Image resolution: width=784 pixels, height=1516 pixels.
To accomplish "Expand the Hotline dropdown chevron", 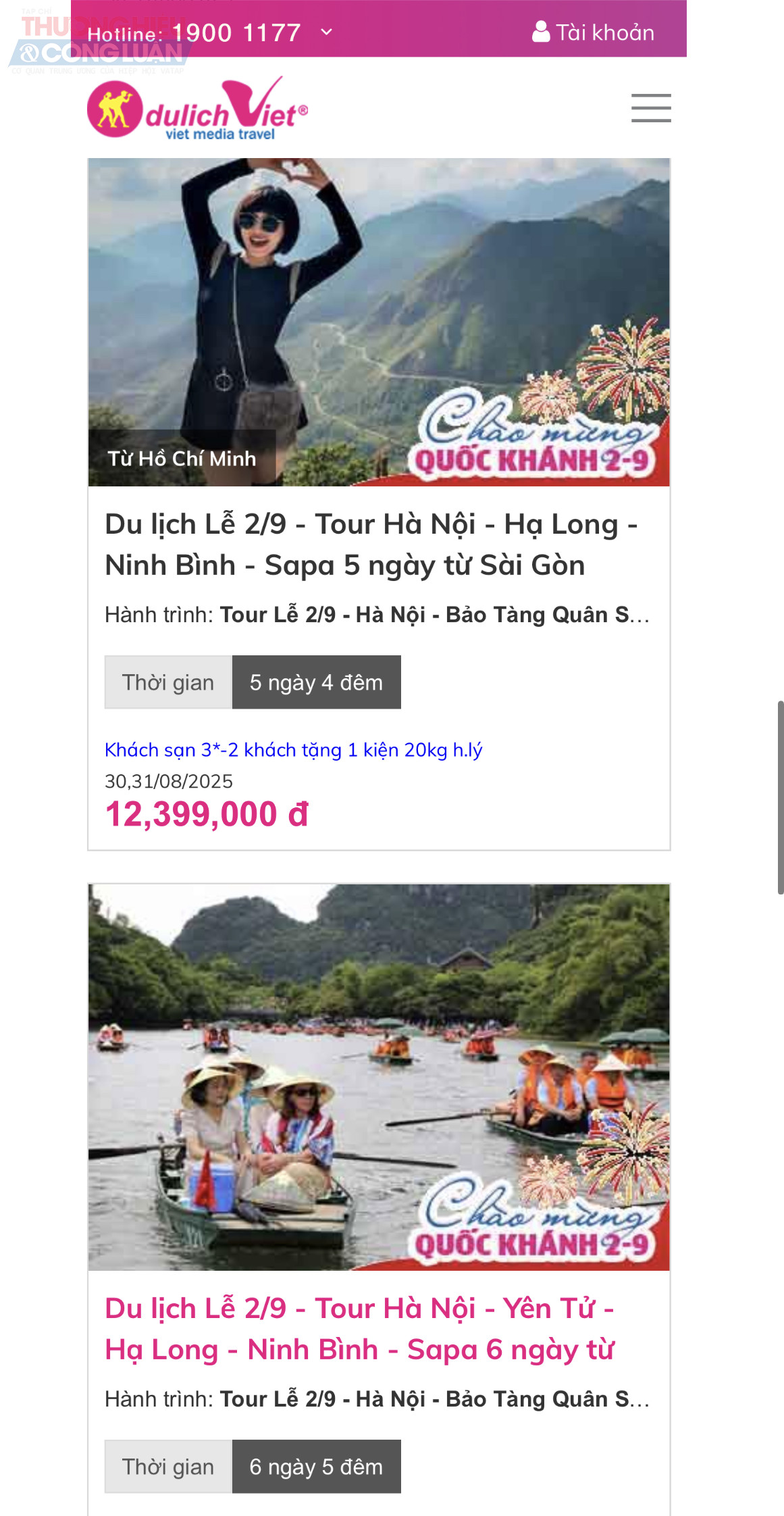I will [x=326, y=32].
